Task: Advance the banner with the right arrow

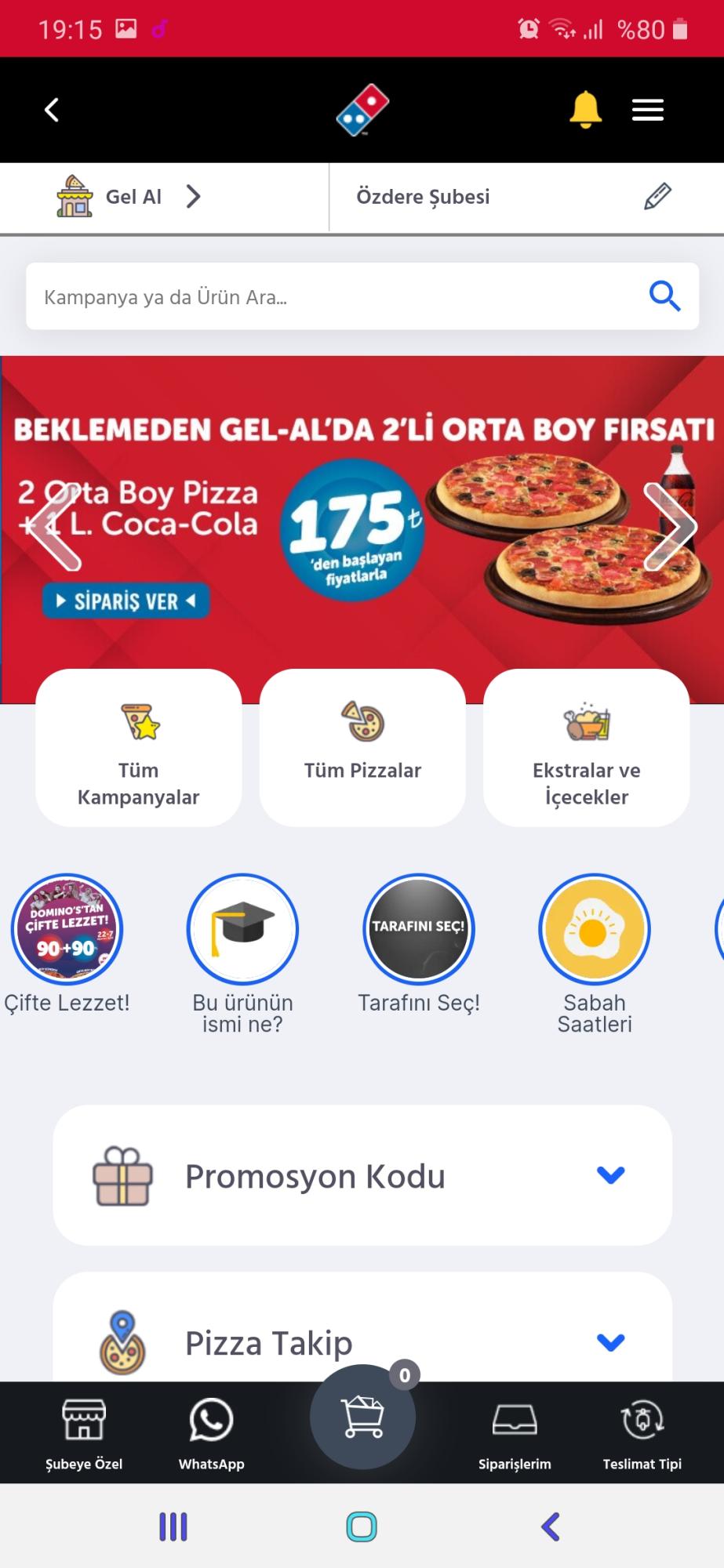Action: 671,527
